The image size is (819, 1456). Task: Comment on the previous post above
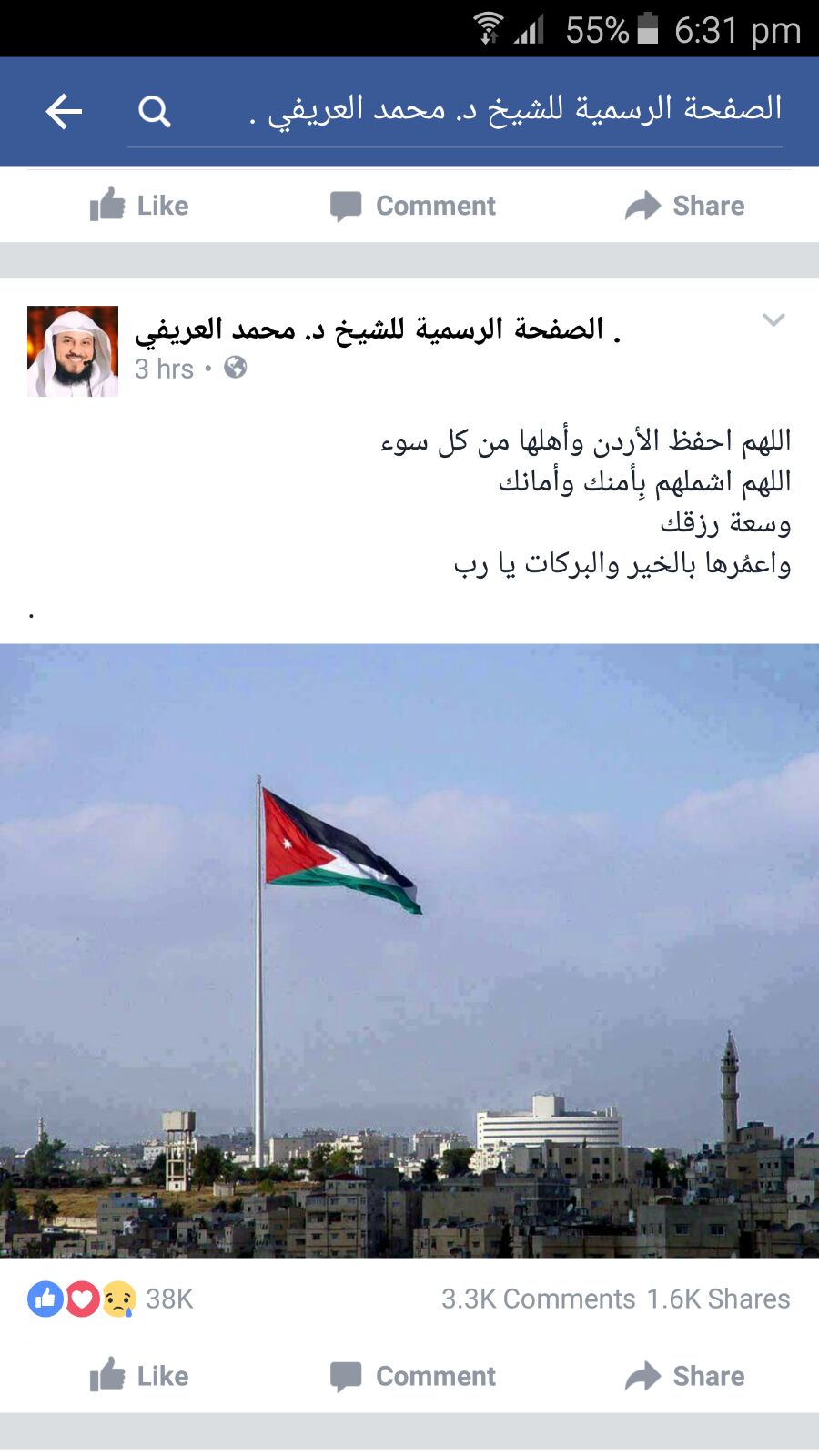click(413, 206)
